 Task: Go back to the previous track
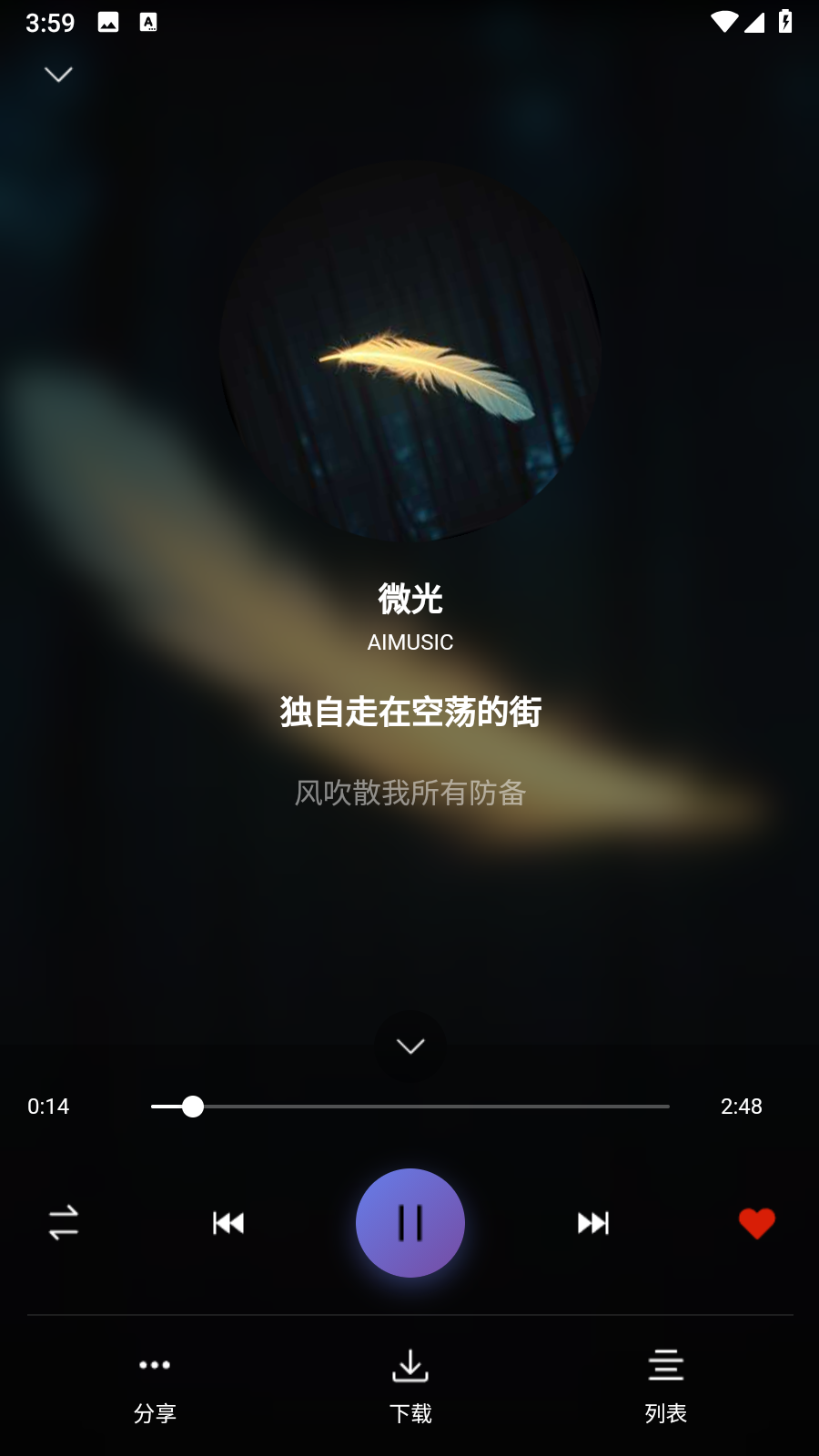(x=228, y=1223)
